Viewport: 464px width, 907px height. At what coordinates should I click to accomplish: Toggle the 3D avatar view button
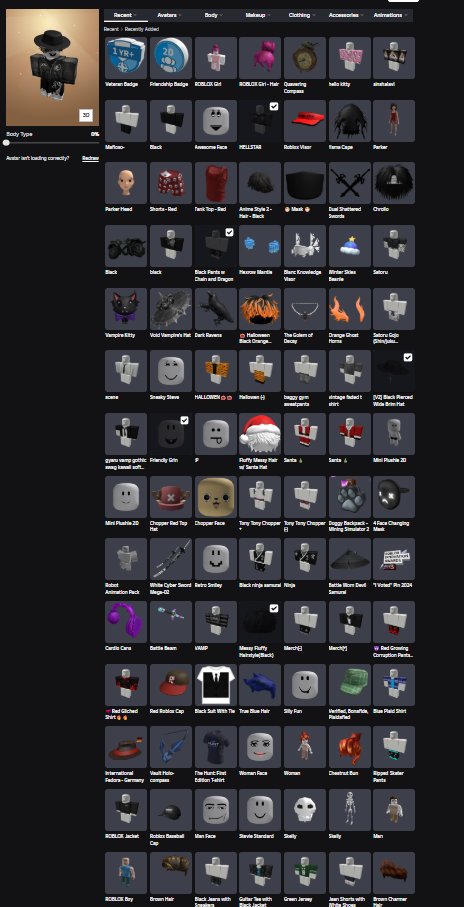pos(86,115)
